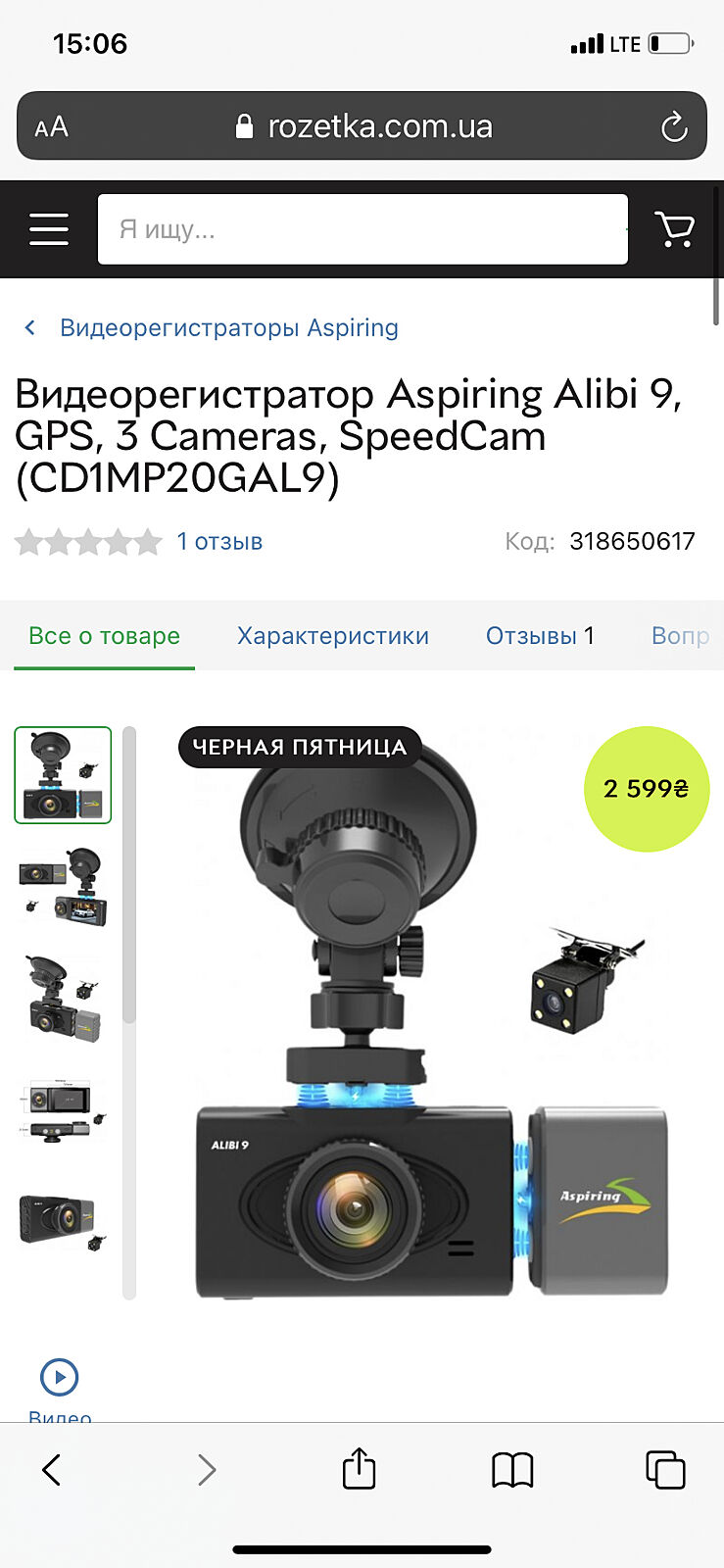
Task: Share this page from Safari toolbar
Action: coord(360,1469)
